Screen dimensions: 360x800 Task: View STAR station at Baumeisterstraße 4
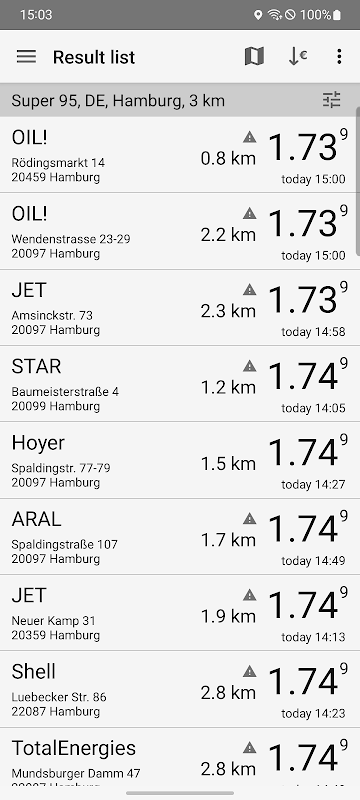coord(180,384)
